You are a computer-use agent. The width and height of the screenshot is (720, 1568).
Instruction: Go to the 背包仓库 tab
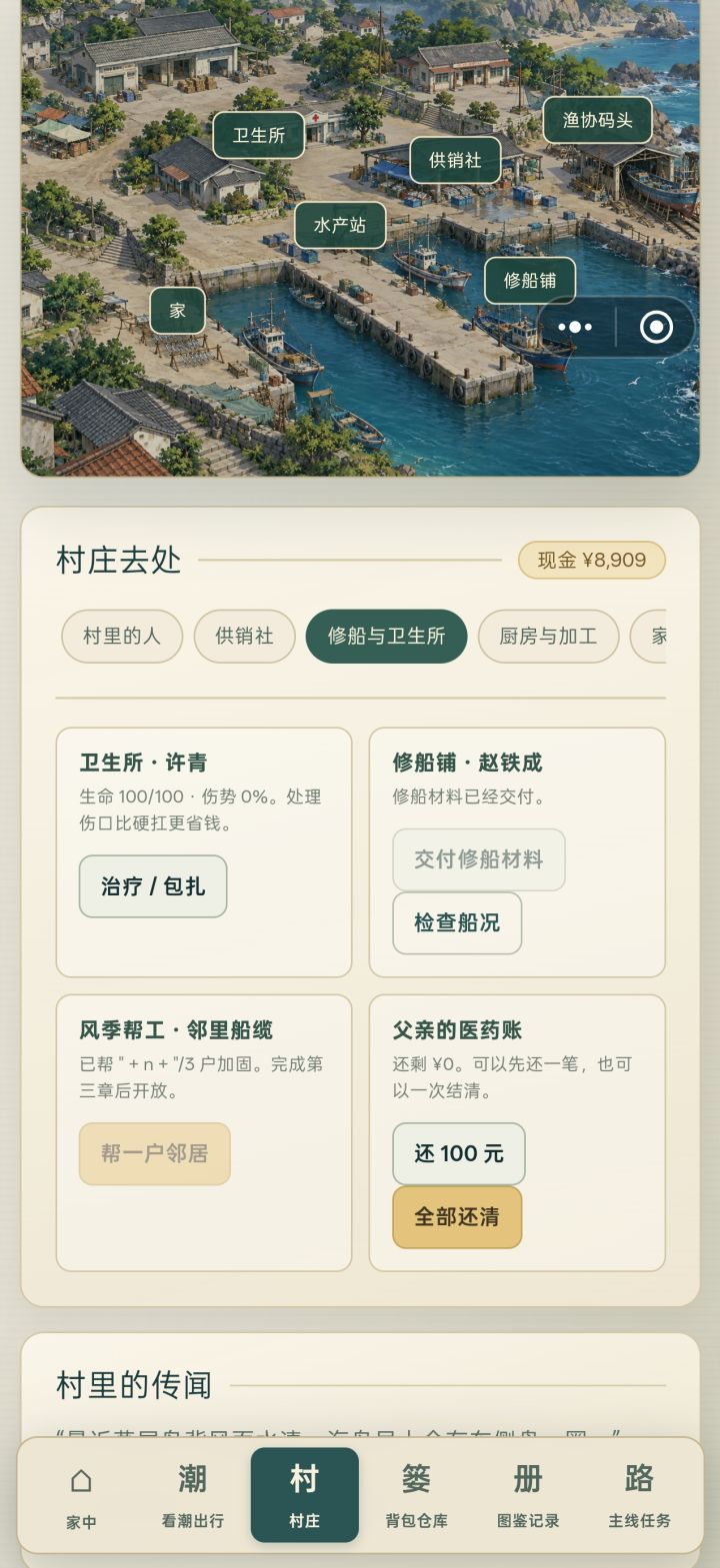(x=416, y=1495)
